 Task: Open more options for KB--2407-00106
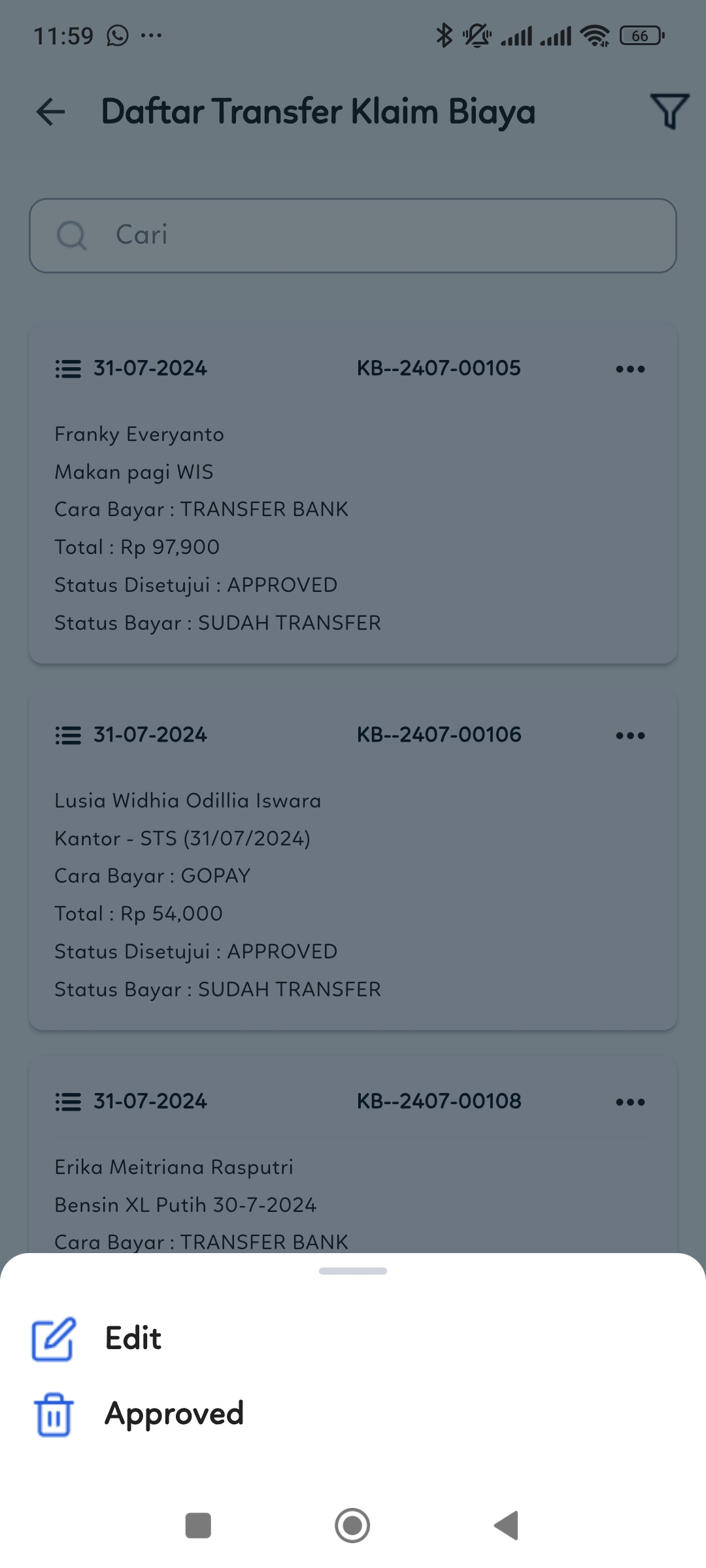(x=630, y=736)
